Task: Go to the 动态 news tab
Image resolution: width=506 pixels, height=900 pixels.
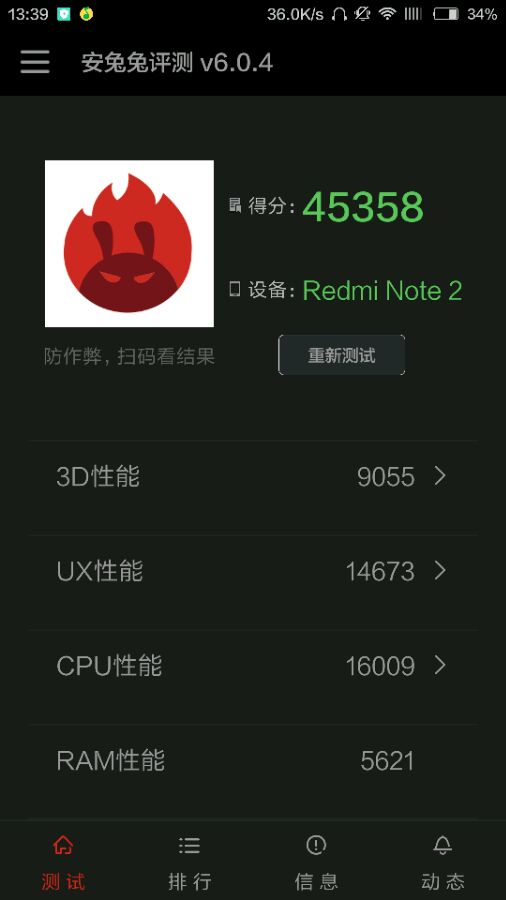Action: 442,862
